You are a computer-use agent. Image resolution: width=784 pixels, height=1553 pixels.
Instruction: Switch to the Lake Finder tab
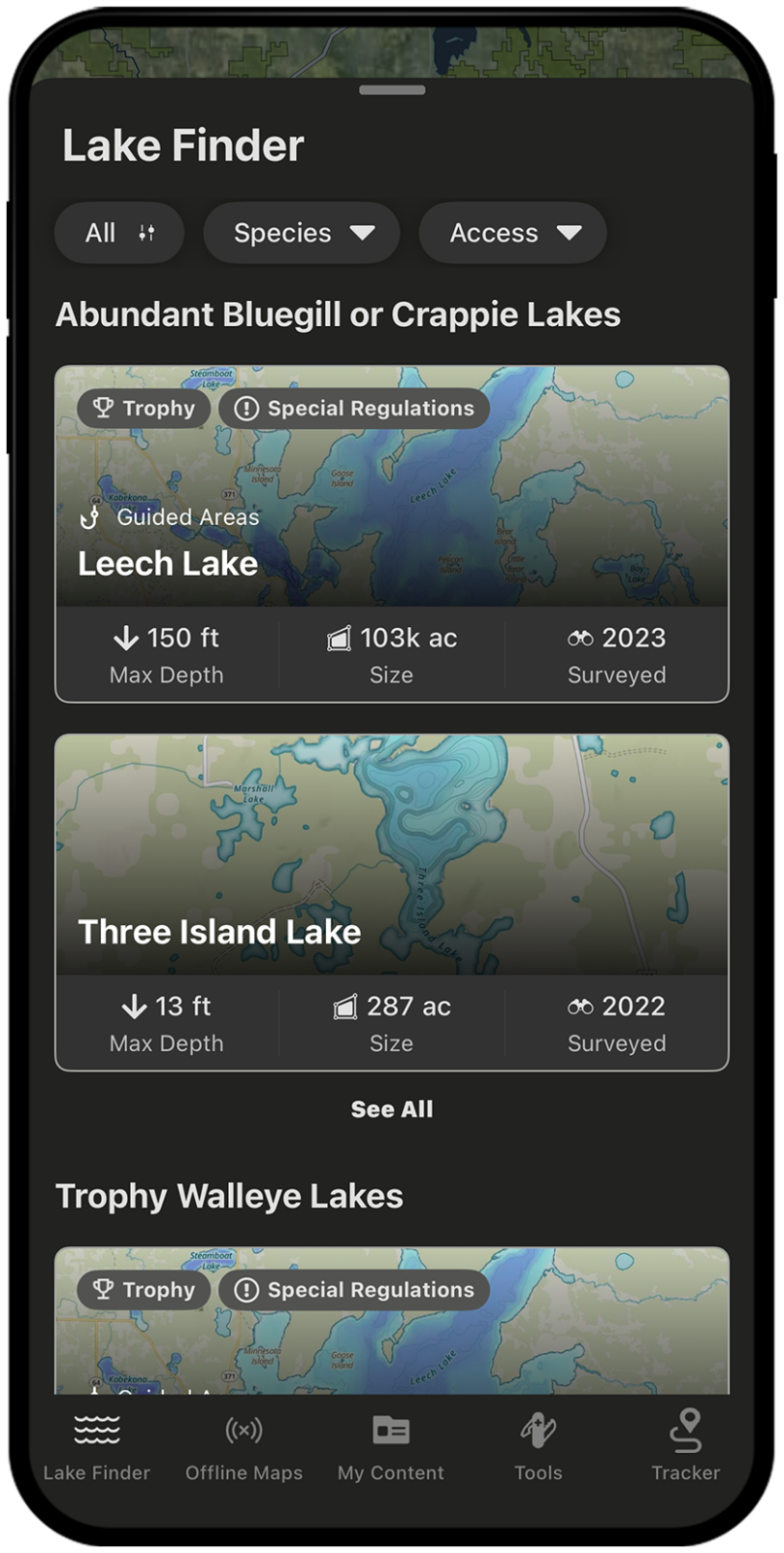tap(97, 1446)
